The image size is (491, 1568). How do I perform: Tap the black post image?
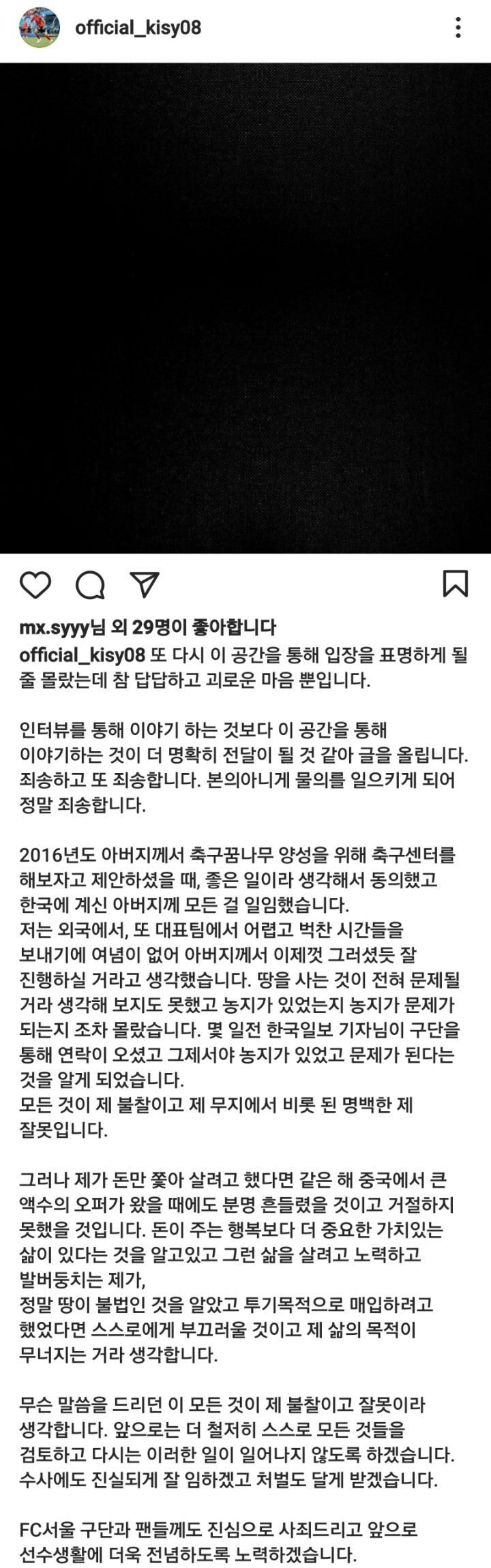click(x=245, y=308)
